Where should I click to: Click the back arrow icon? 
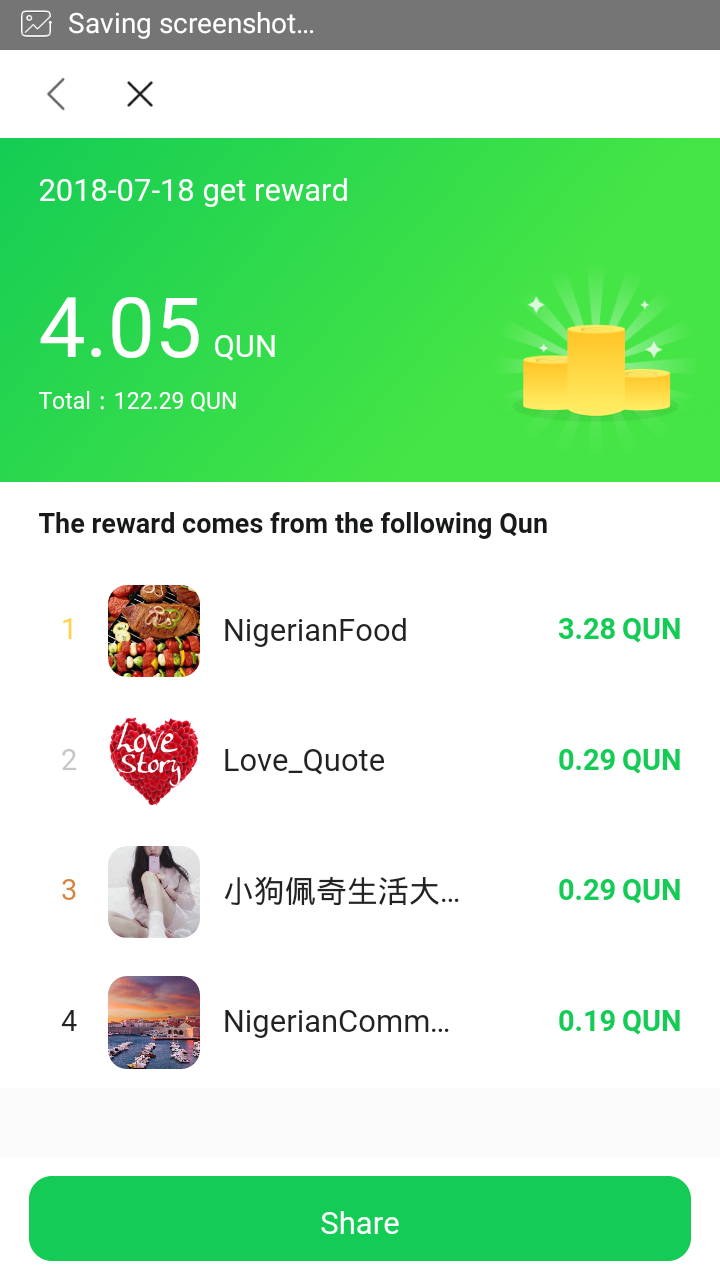point(55,93)
